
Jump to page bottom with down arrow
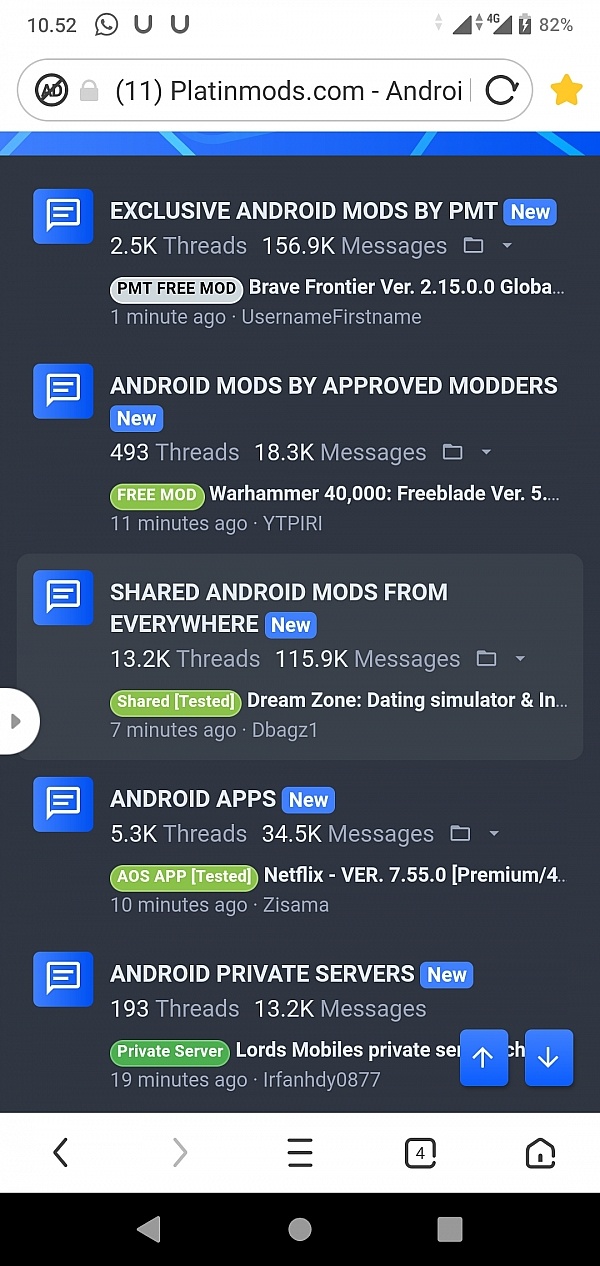(x=548, y=1058)
